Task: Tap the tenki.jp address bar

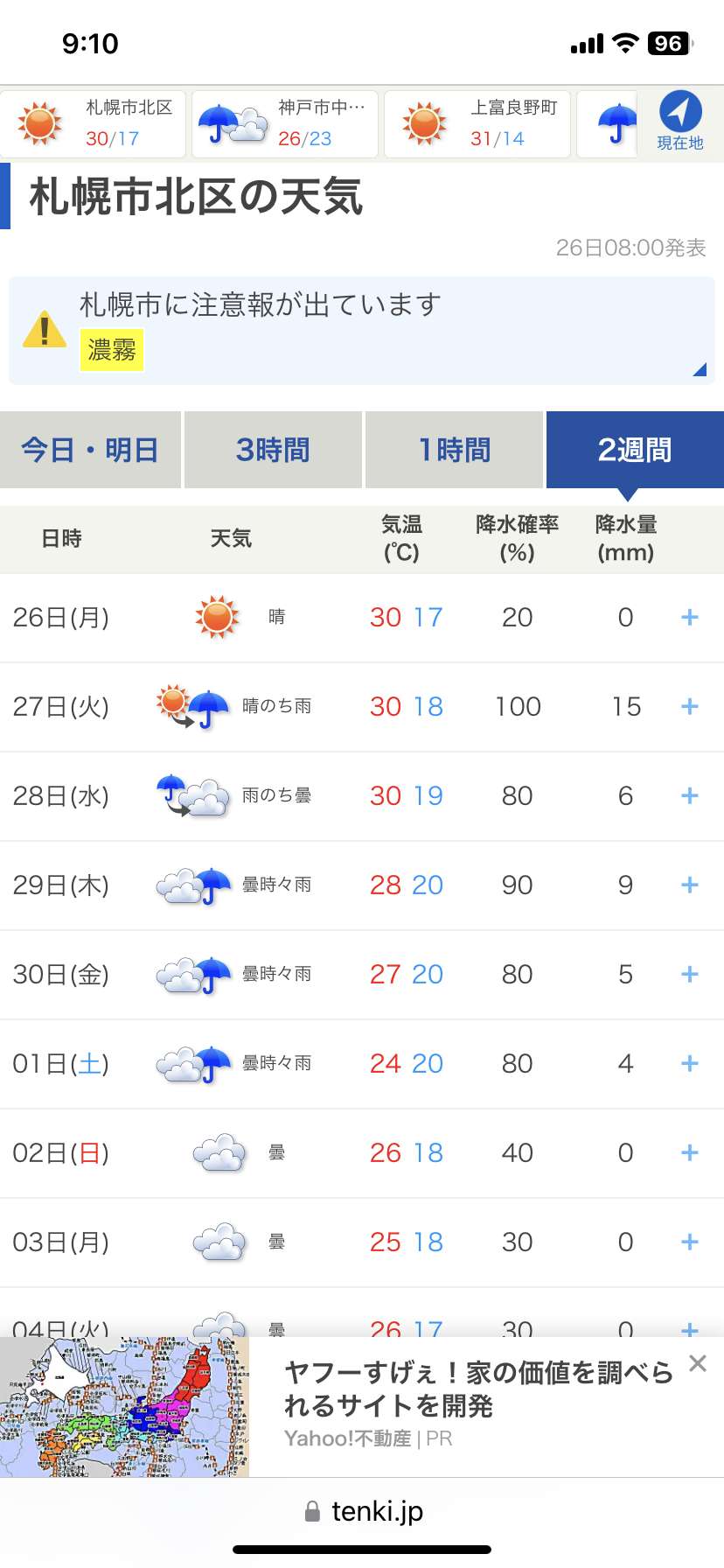Action: click(362, 1511)
